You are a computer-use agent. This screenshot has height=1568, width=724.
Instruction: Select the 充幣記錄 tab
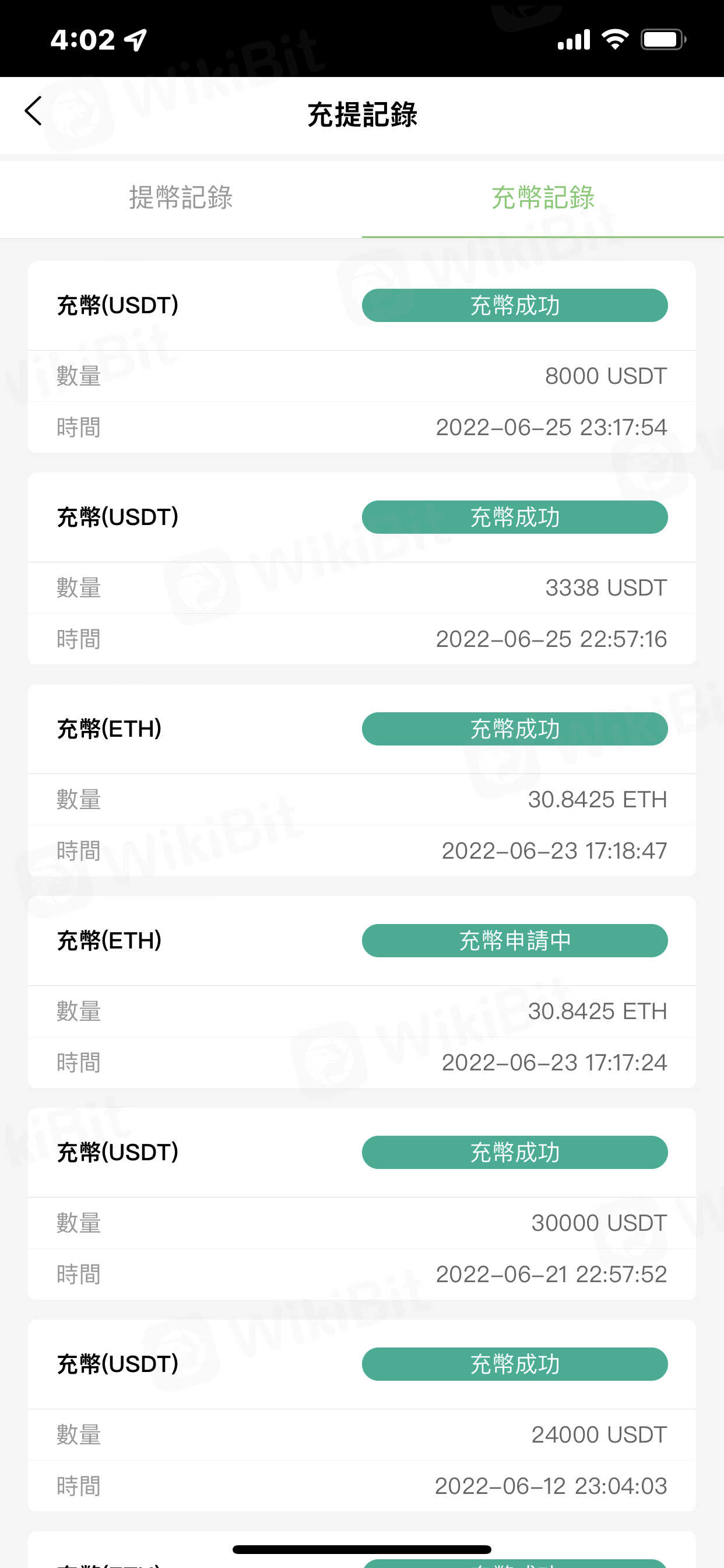point(543,198)
